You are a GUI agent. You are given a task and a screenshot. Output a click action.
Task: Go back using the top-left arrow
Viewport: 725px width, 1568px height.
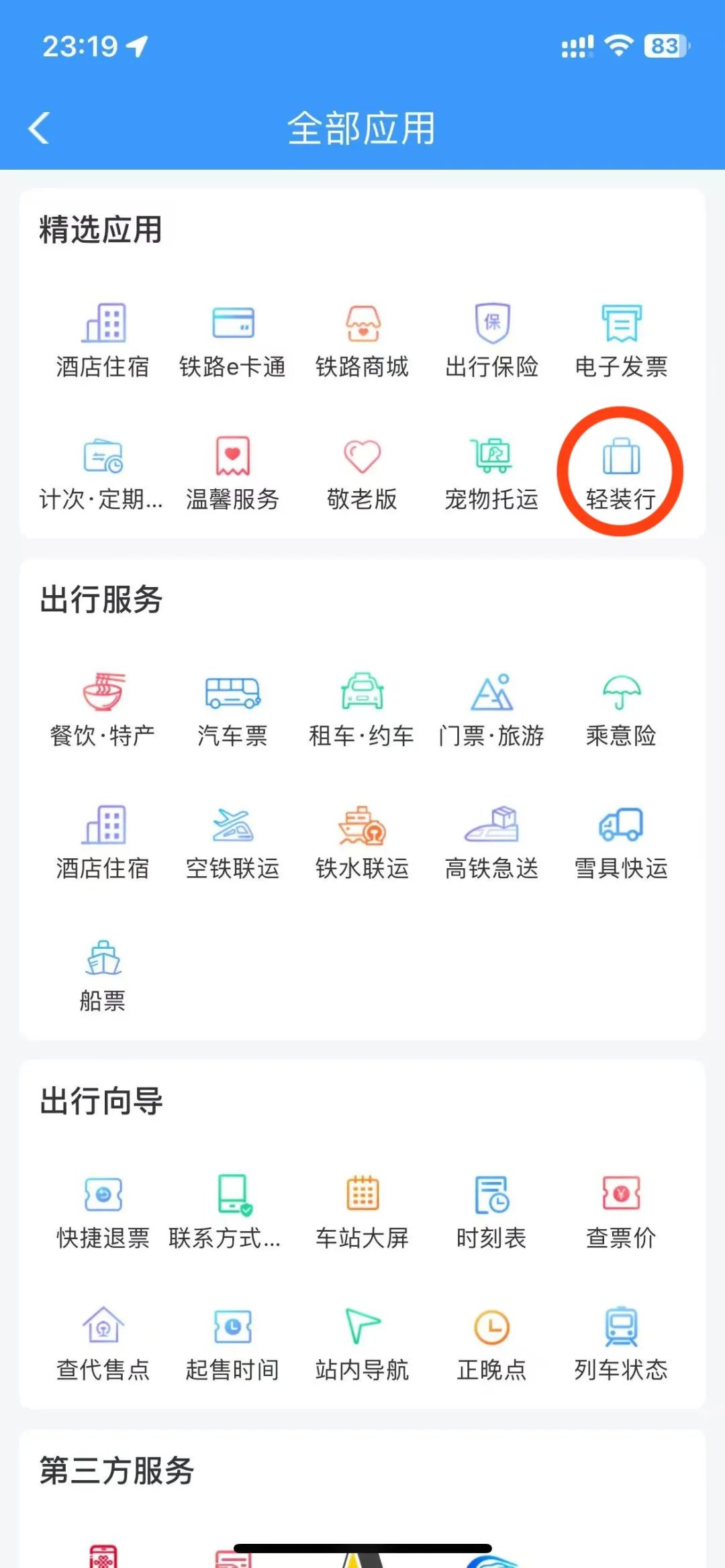[39, 127]
